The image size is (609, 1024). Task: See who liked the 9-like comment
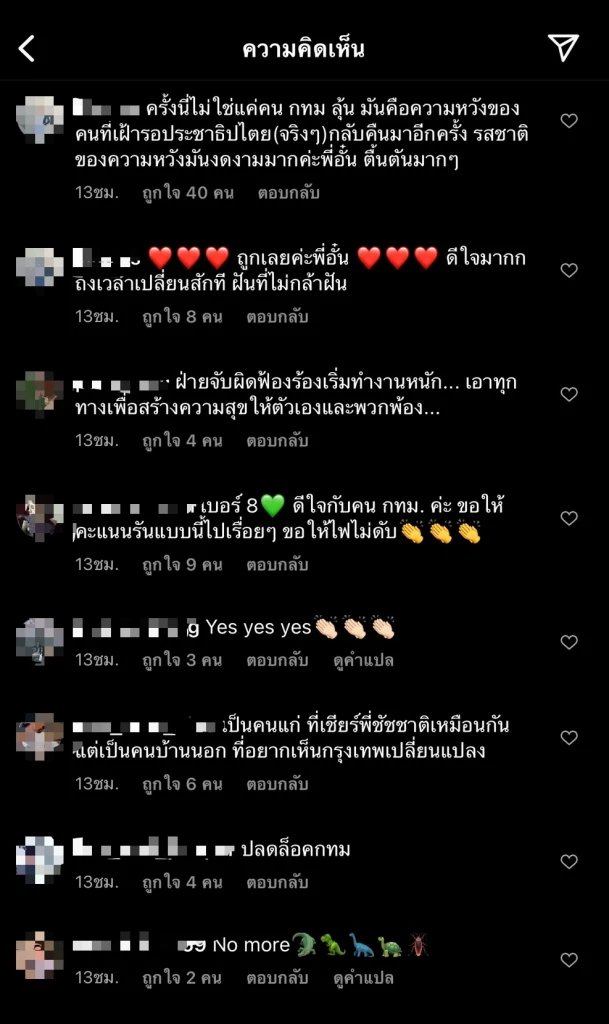click(181, 564)
